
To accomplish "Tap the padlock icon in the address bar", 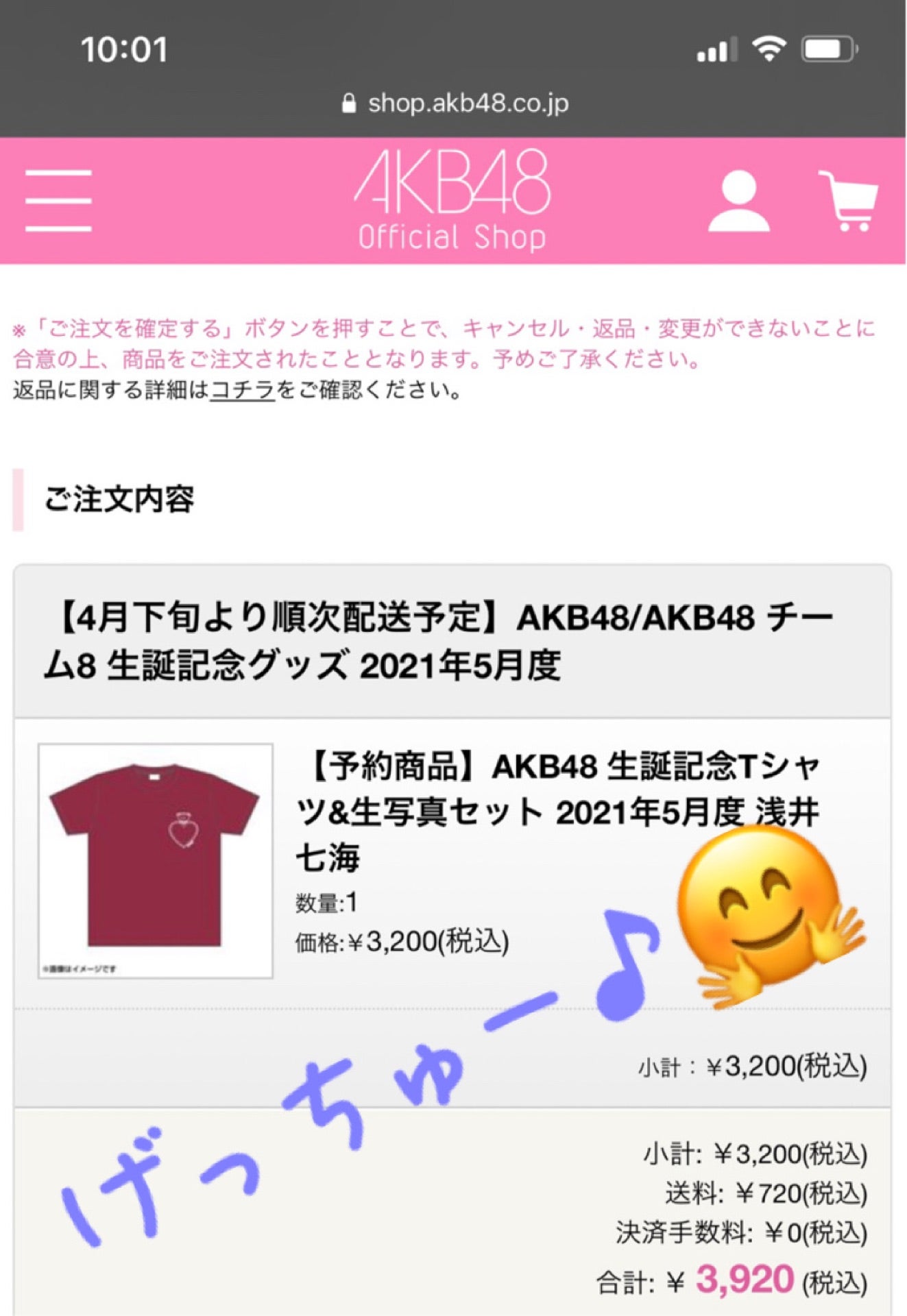I will tap(350, 103).
